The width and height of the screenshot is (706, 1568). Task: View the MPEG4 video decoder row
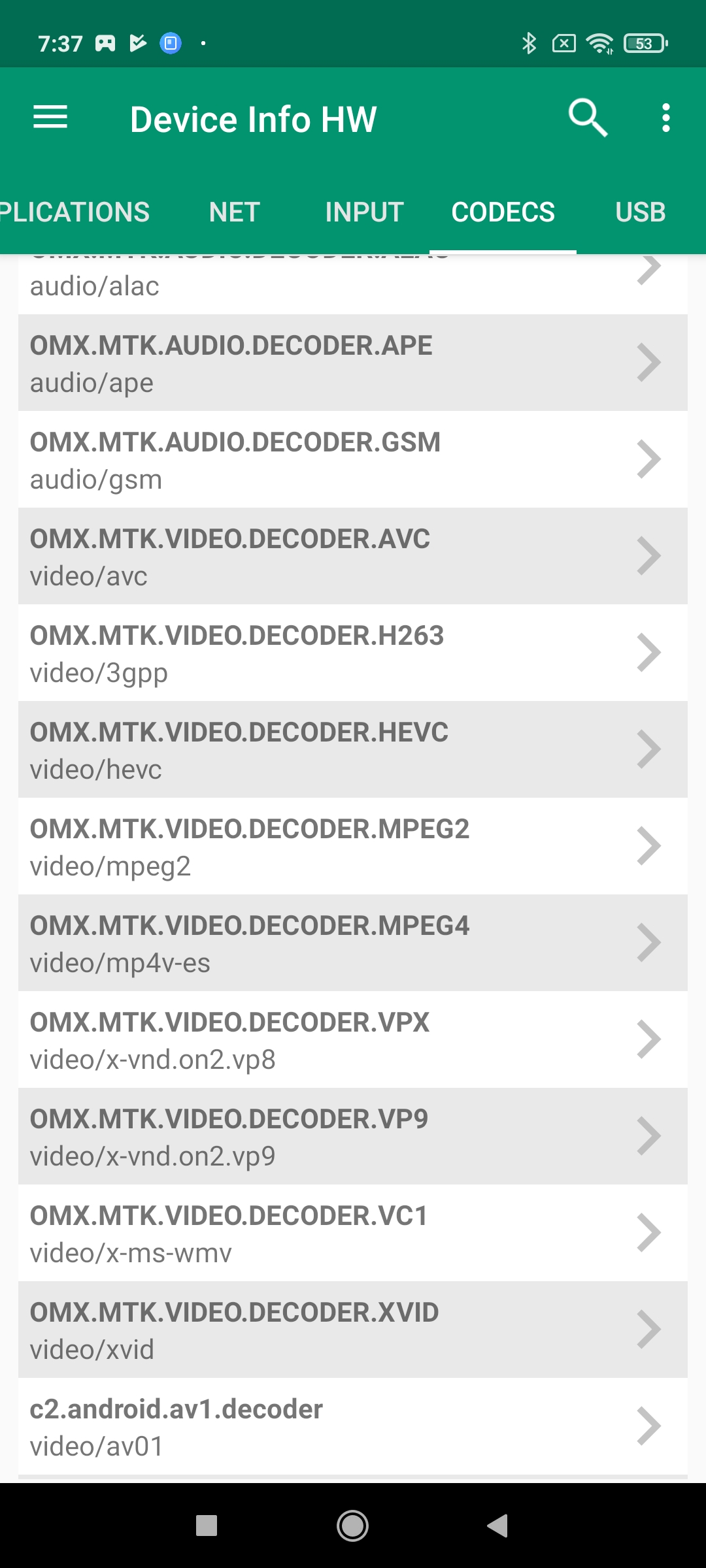tap(353, 943)
